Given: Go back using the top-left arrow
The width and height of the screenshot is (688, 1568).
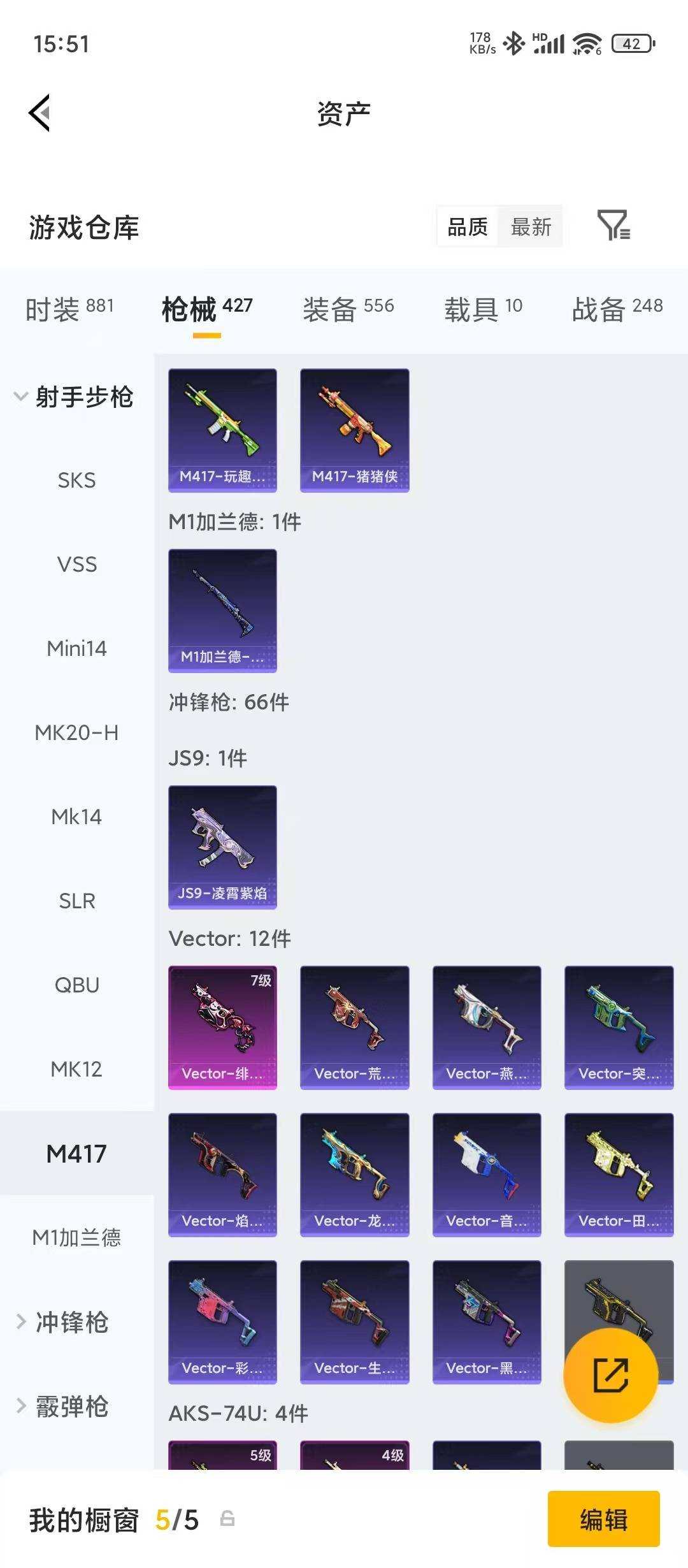Looking at the screenshot, I should point(39,113).
